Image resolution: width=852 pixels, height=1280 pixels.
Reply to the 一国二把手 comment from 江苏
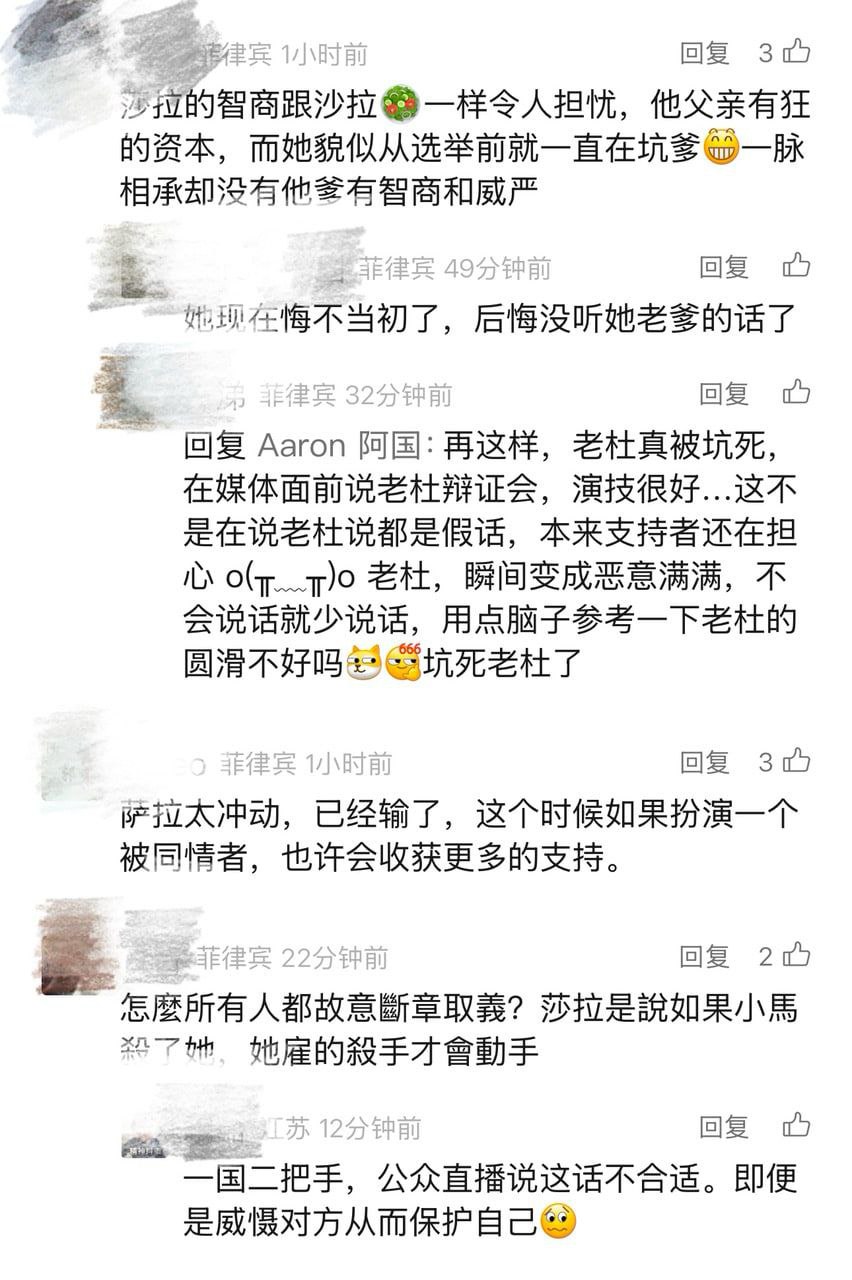pyautogui.click(x=723, y=1127)
